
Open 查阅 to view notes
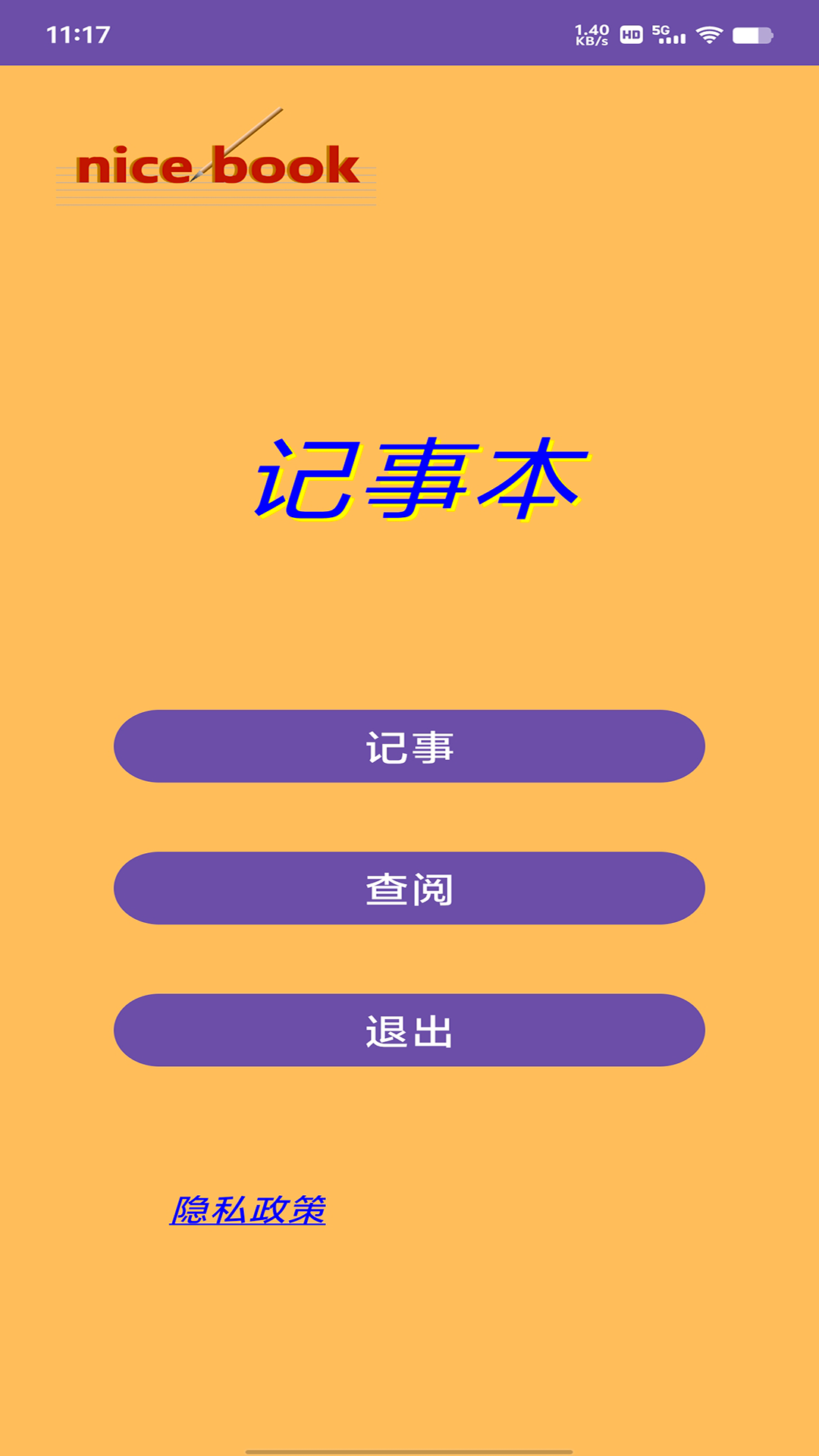[x=409, y=888]
